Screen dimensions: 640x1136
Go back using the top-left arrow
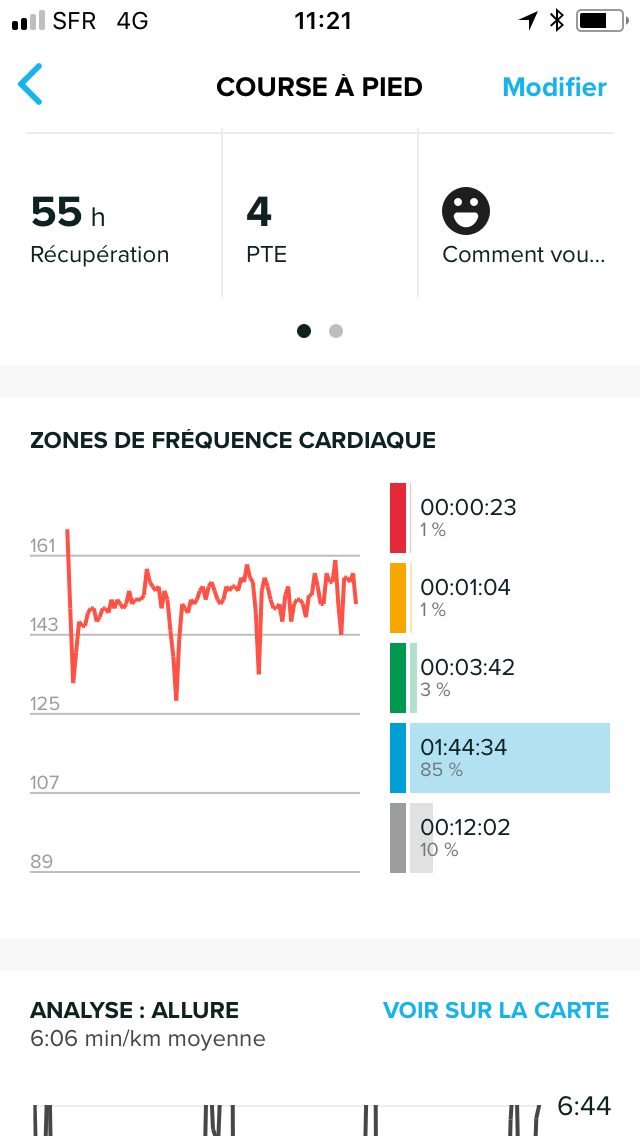(30, 85)
